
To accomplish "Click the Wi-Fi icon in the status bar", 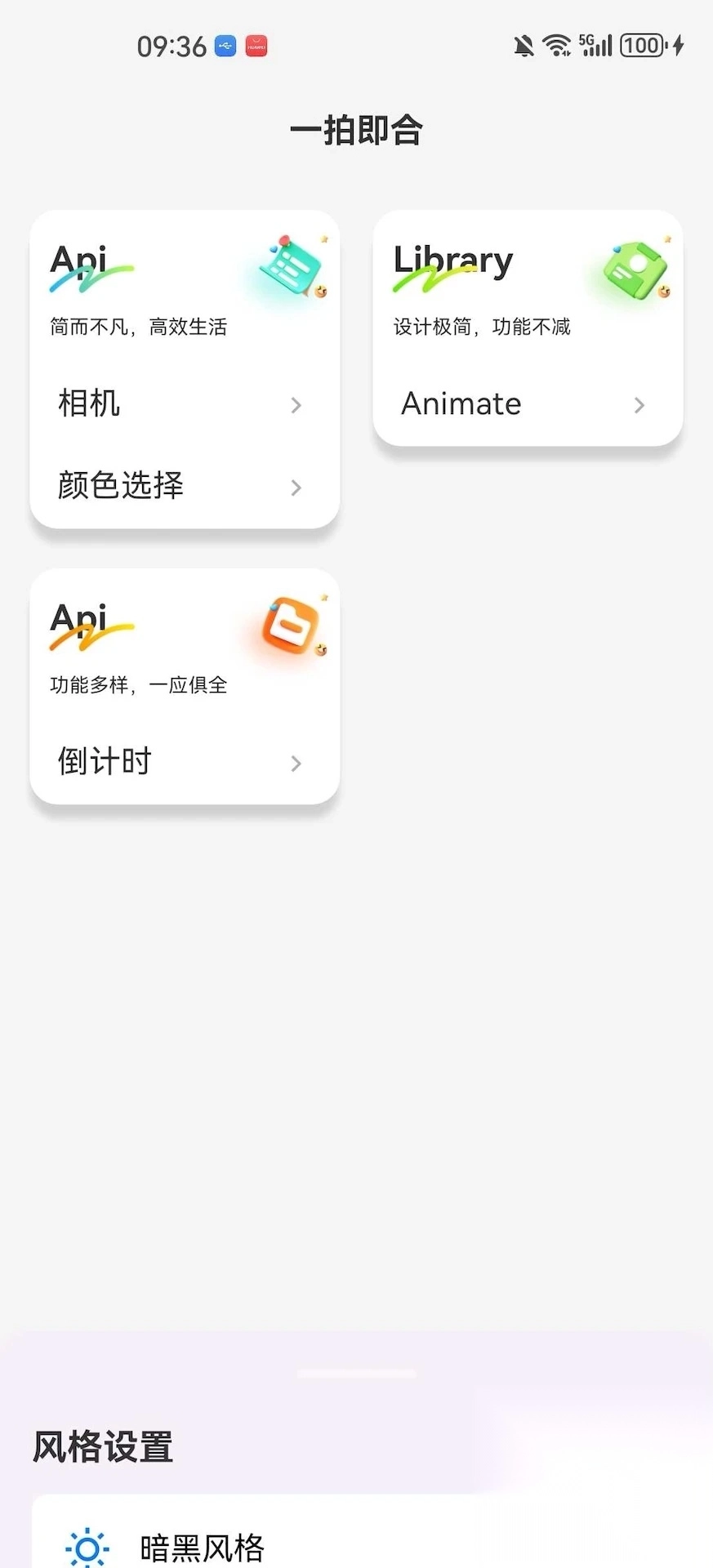I will click(x=558, y=45).
